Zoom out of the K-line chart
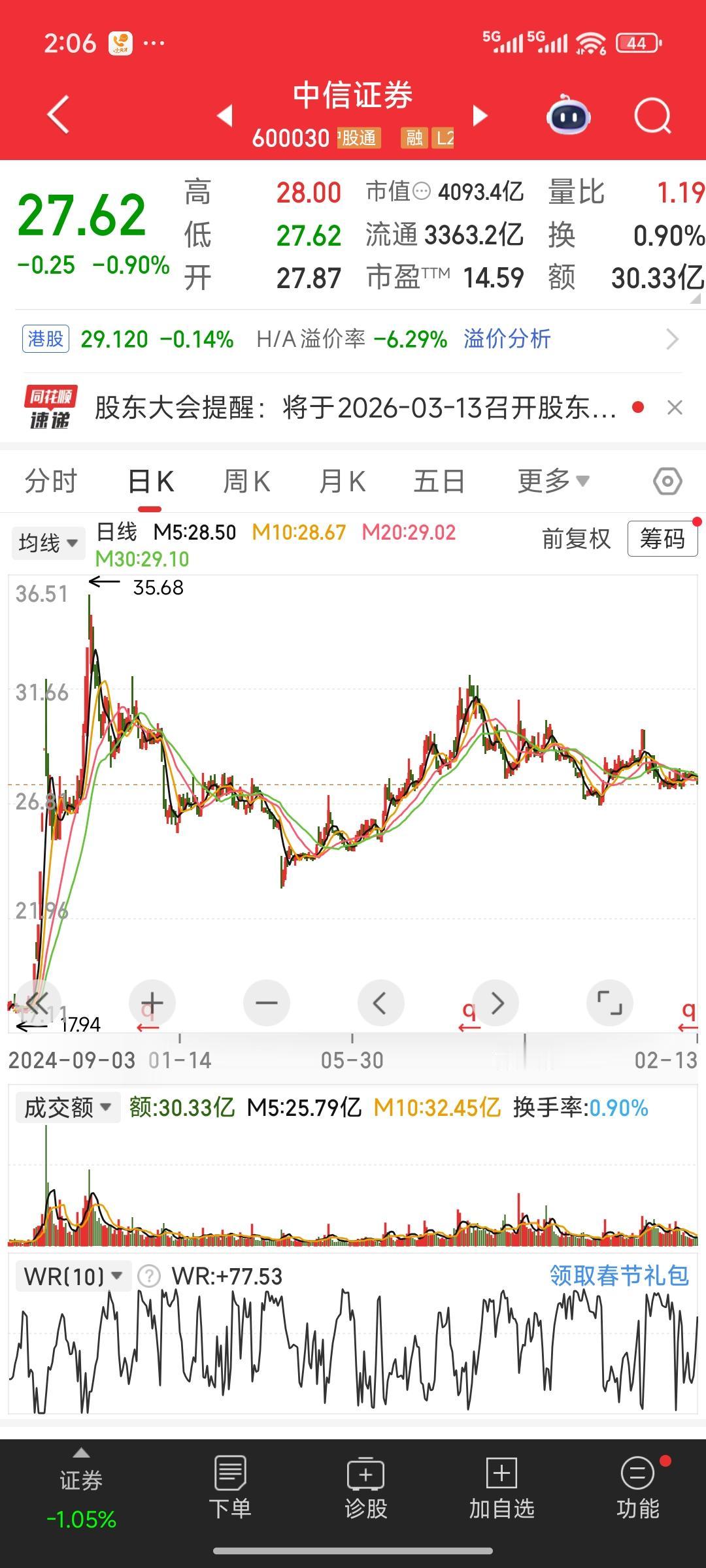The image size is (706, 1568). coord(266,1003)
